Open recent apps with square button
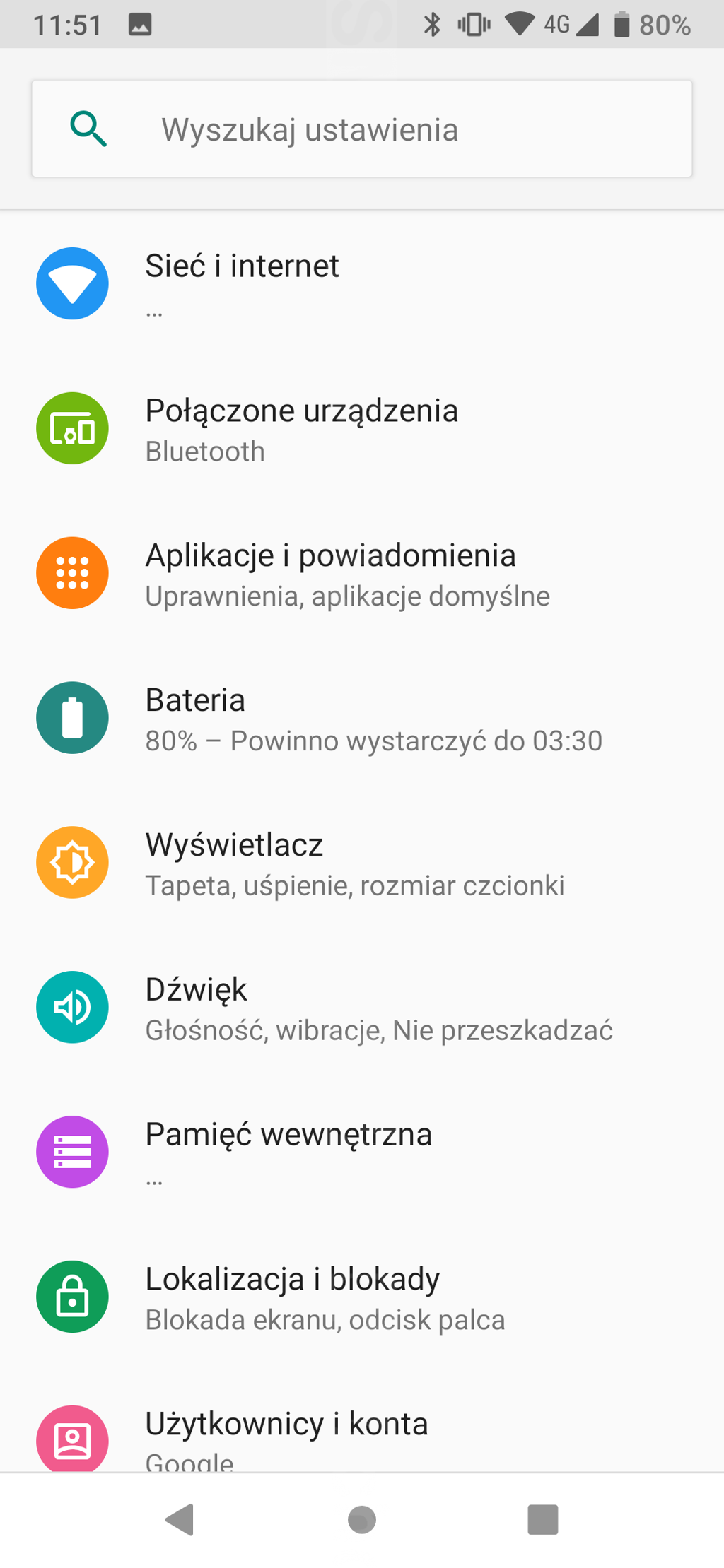The width and height of the screenshot is (724, 1568). coord(543,1519)
